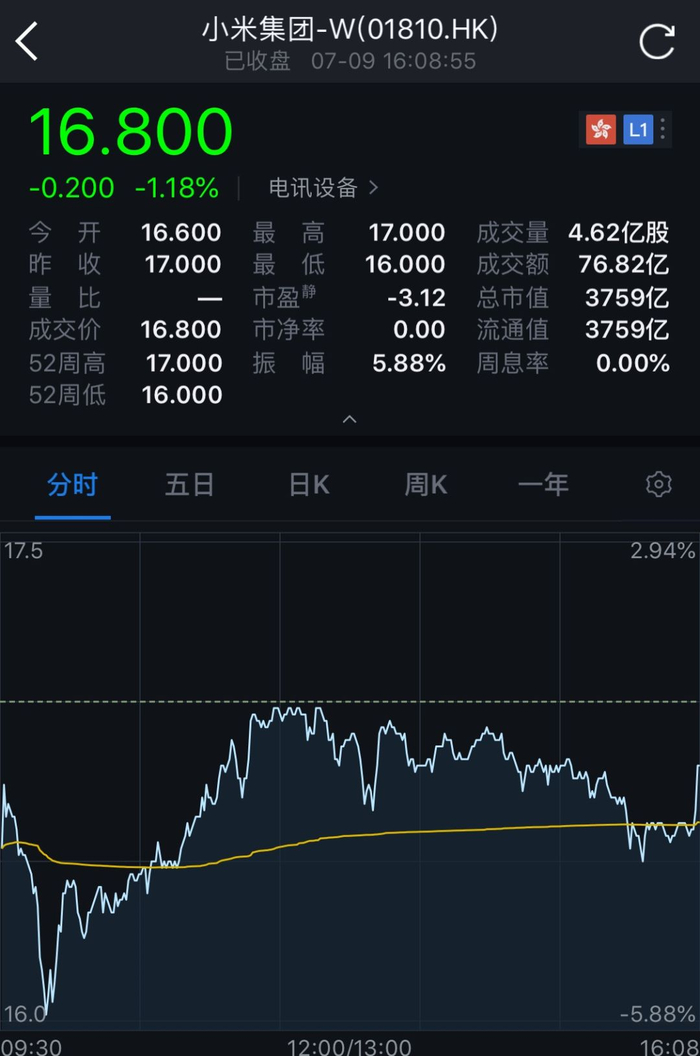This screenshot has height=1056, width=700.
Task: Open chart settings gear
Action: (658, 486)
